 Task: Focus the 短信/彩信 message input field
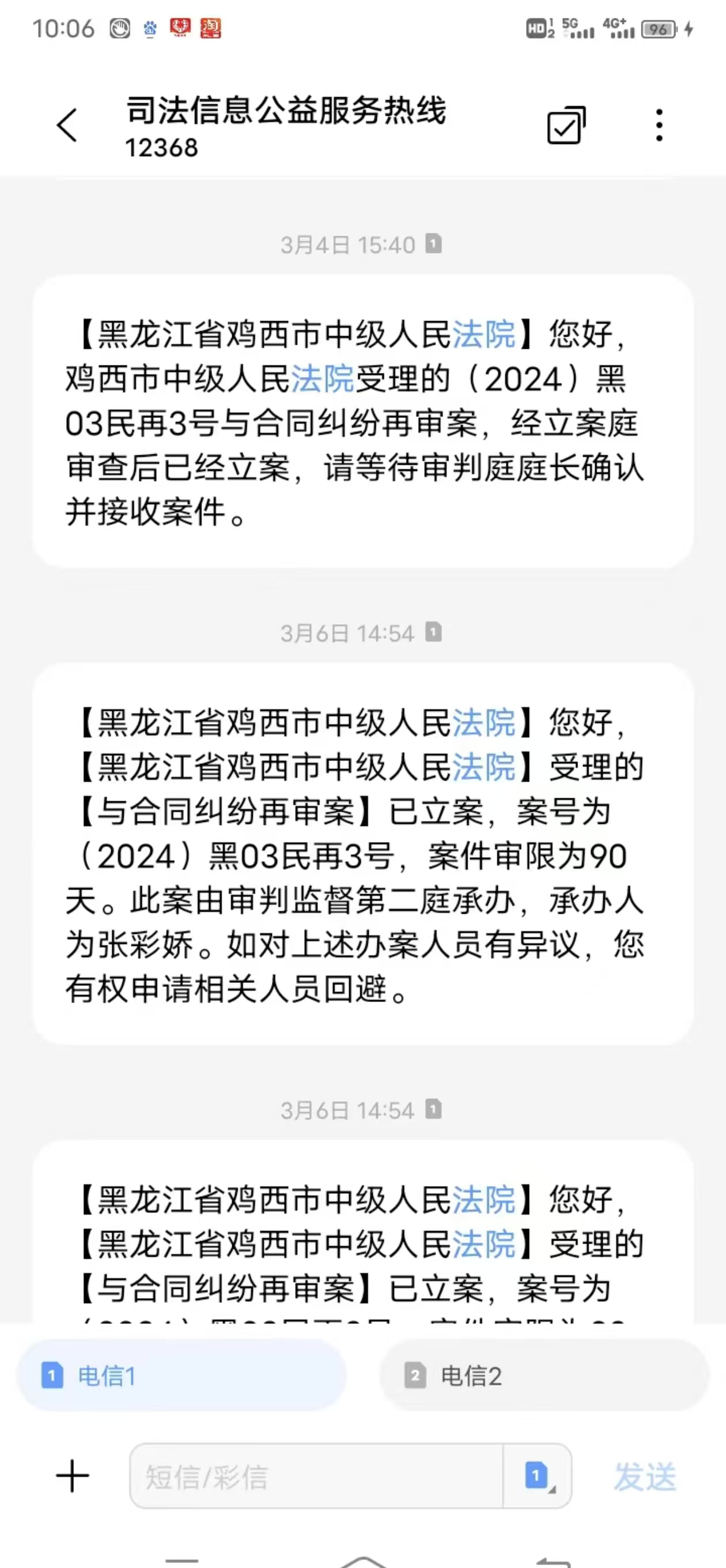pos(316,1476)
